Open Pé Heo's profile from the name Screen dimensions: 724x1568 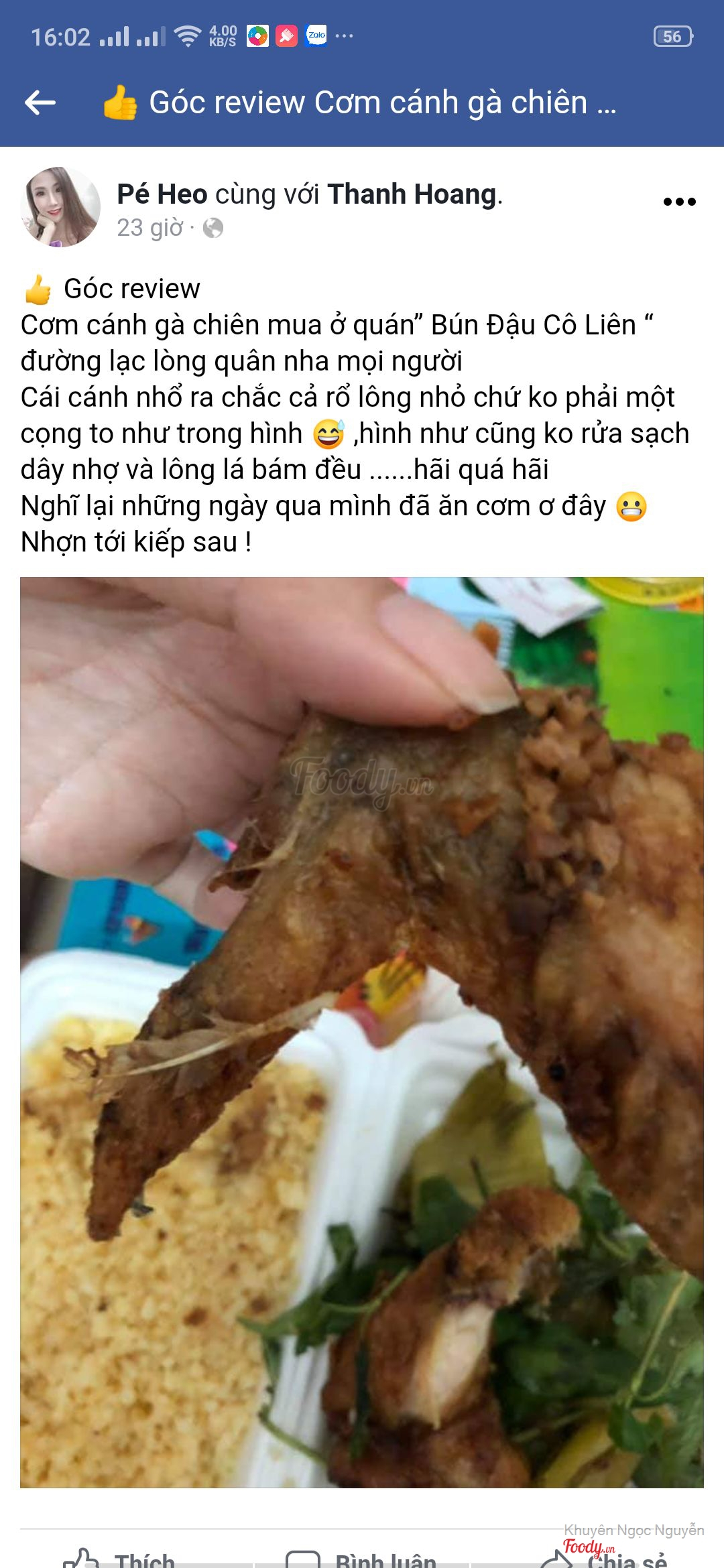pyautogui.click(x=162, y=194)
